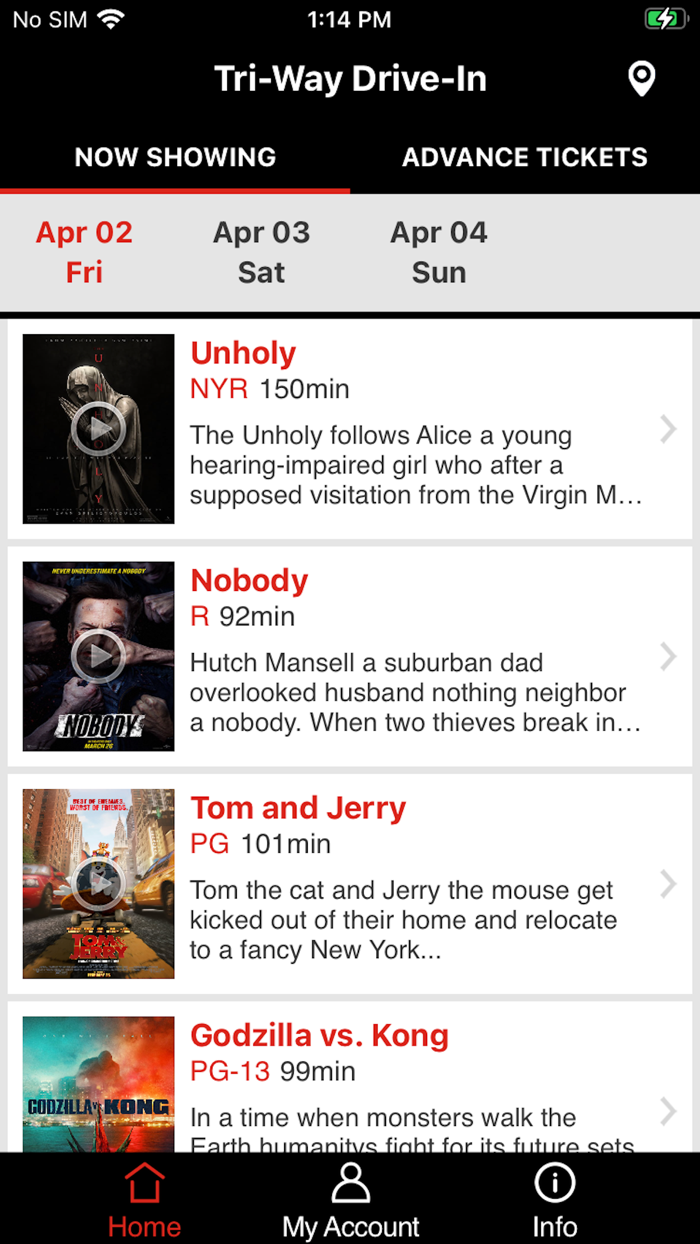Choose the Apr 04 Sun date
Viewport: 700px width, 1244px height.
pyautogui.click(x=439, y=252)
